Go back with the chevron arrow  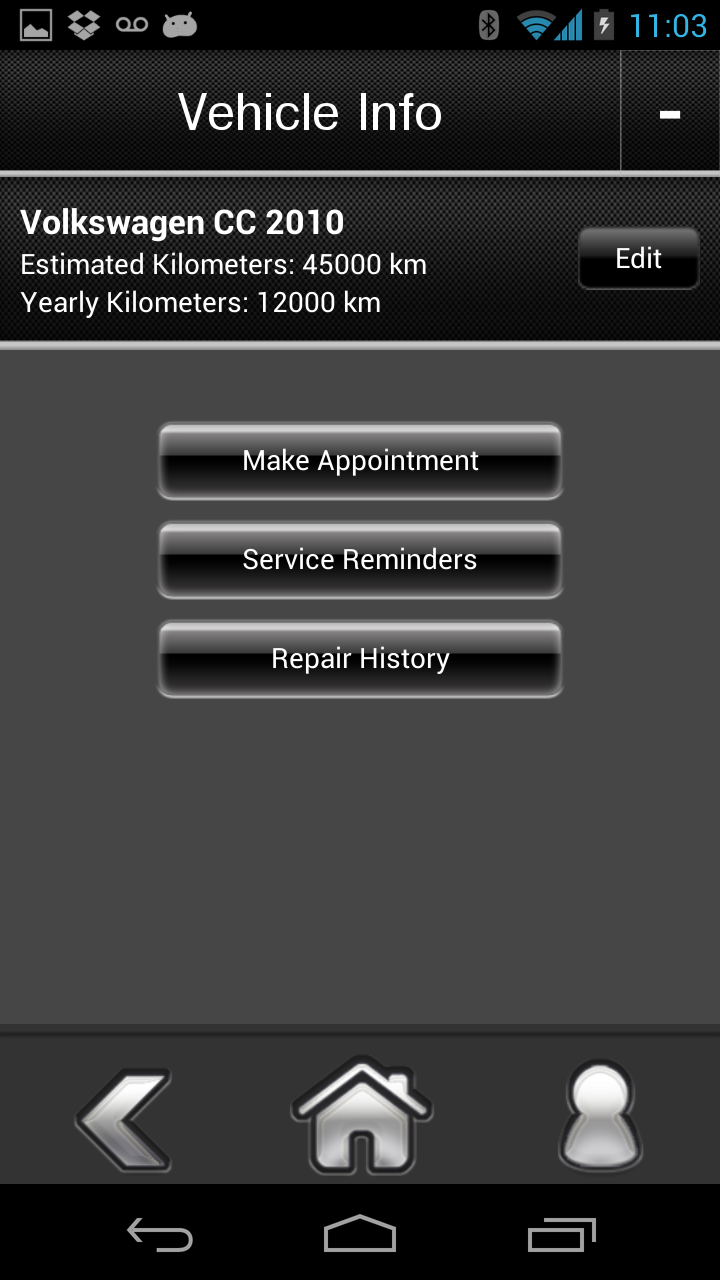(x=125, y=1118)
